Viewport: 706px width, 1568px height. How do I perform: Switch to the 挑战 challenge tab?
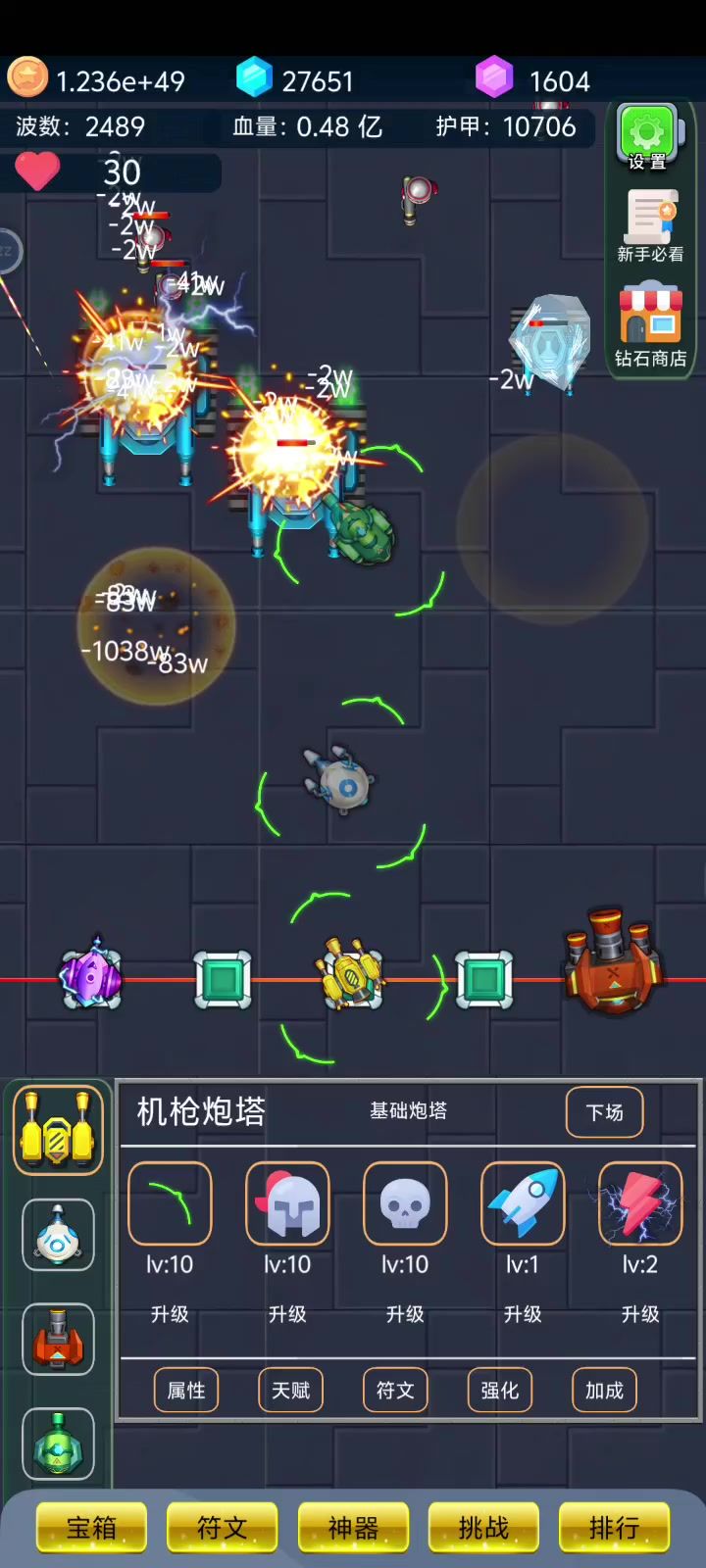pos(483,1527)
